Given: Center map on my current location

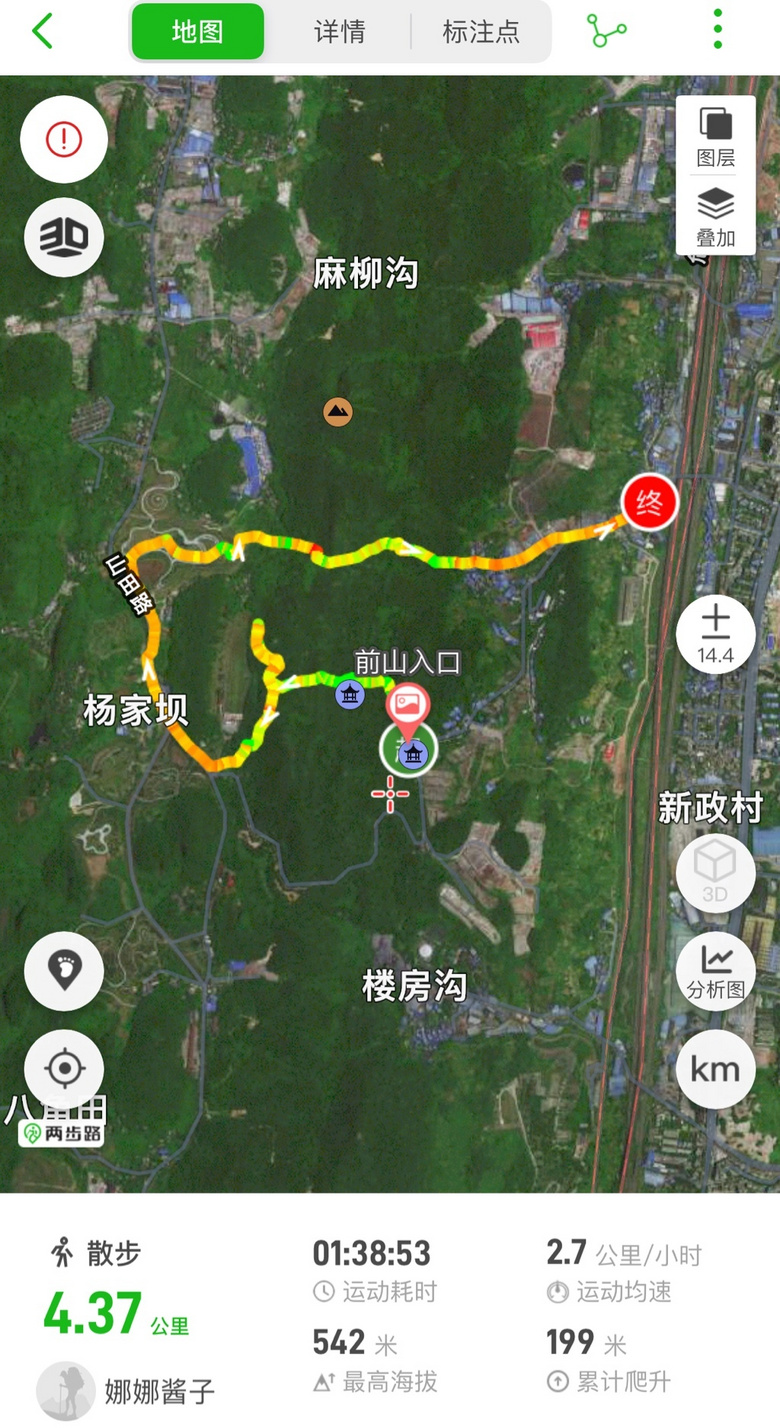Looking at the screenshot, I should [x=64, y=1069].
